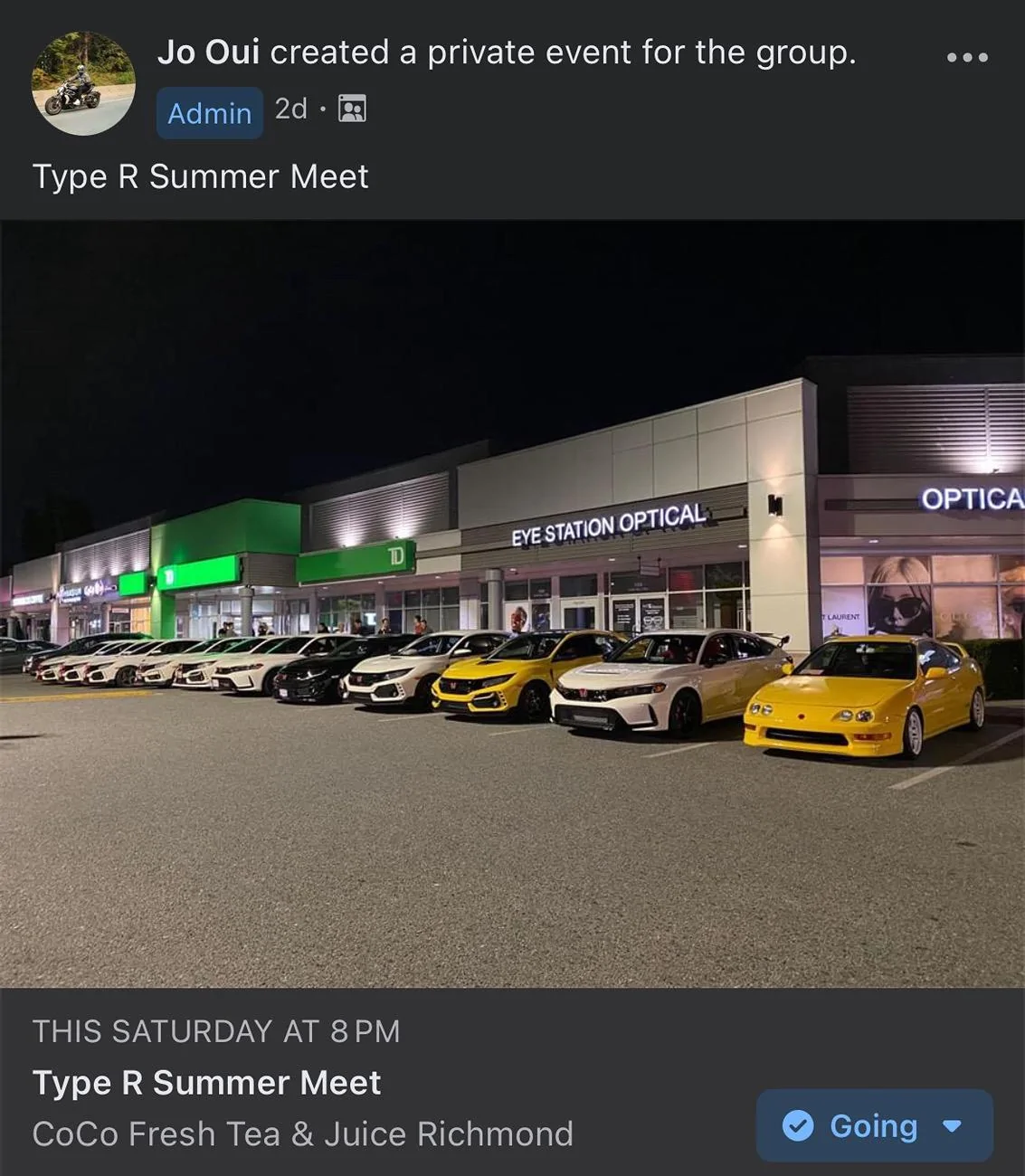View Jo Oui's profile by name

click(x=208, y=52)
